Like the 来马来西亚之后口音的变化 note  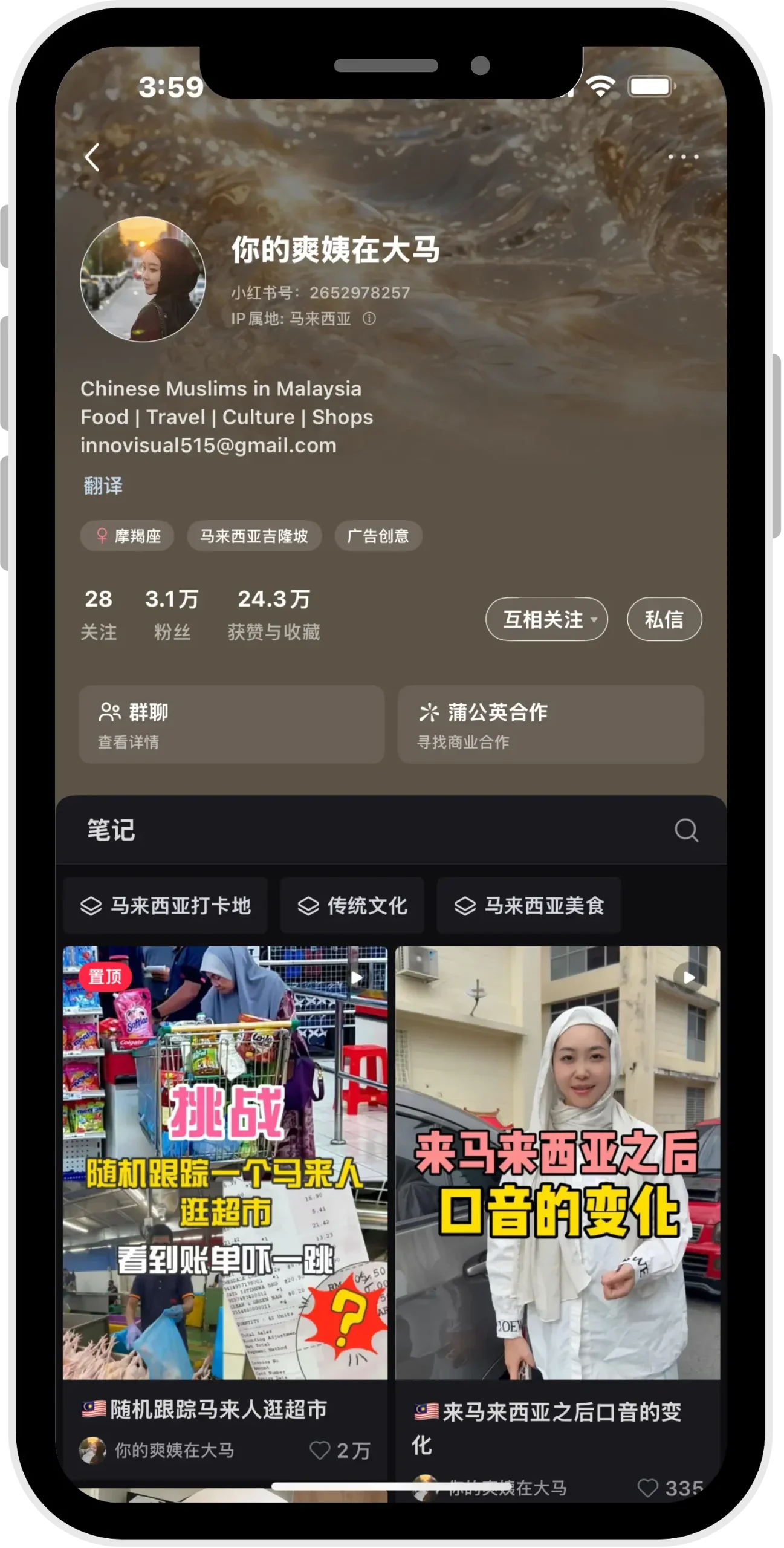coord(648,1488)
